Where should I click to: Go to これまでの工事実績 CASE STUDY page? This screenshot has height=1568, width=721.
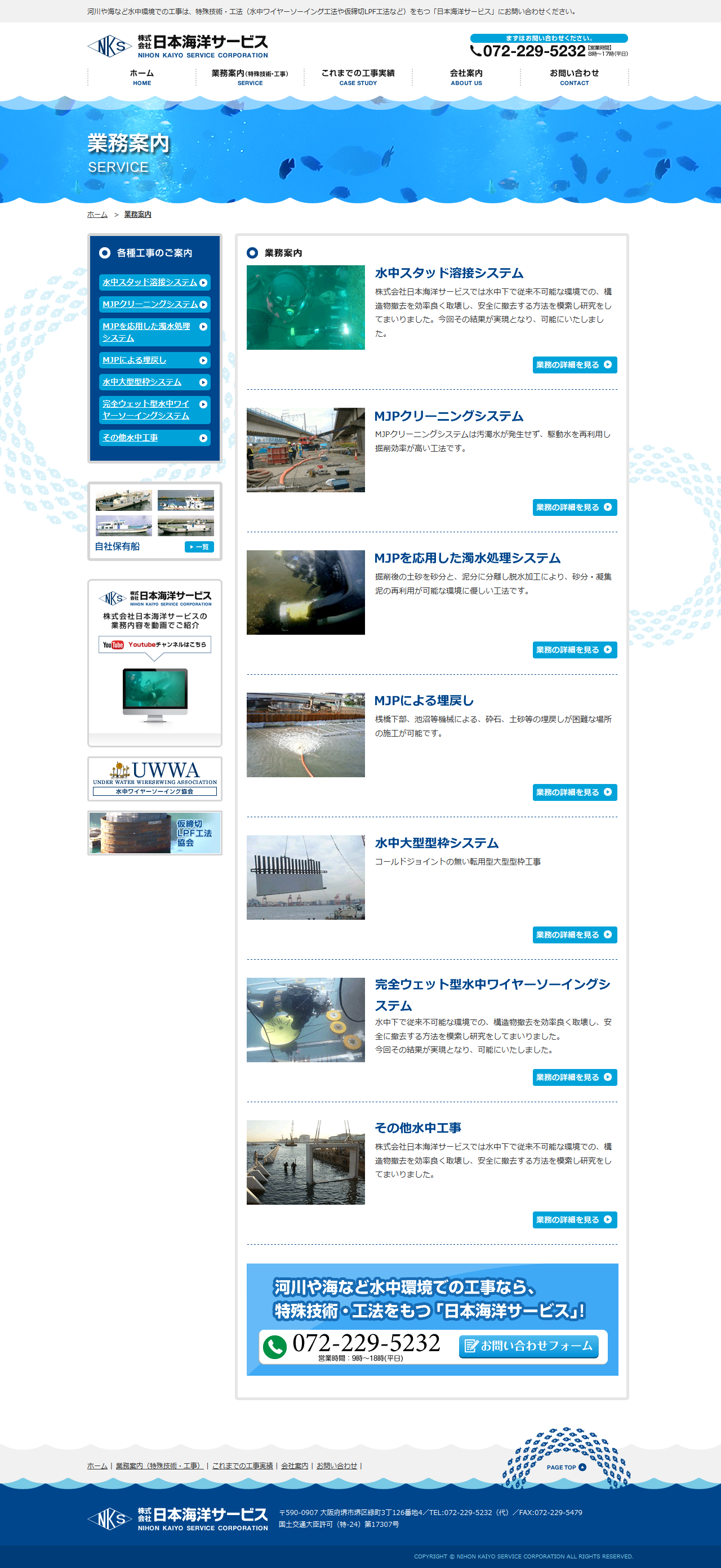tap(358, 77)
